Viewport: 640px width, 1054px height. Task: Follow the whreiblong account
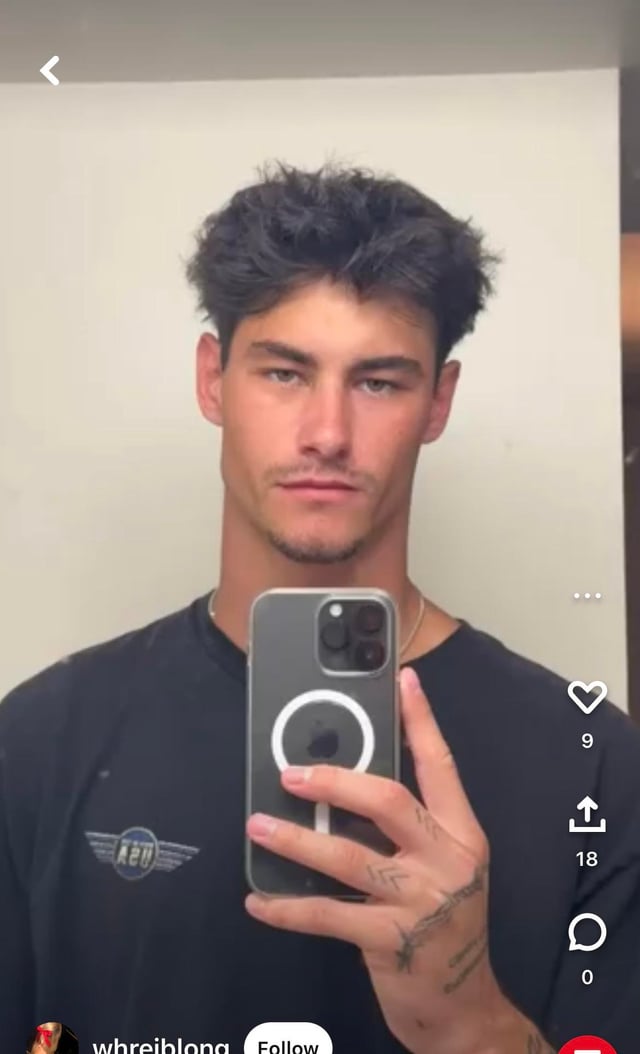(288, 1044)
